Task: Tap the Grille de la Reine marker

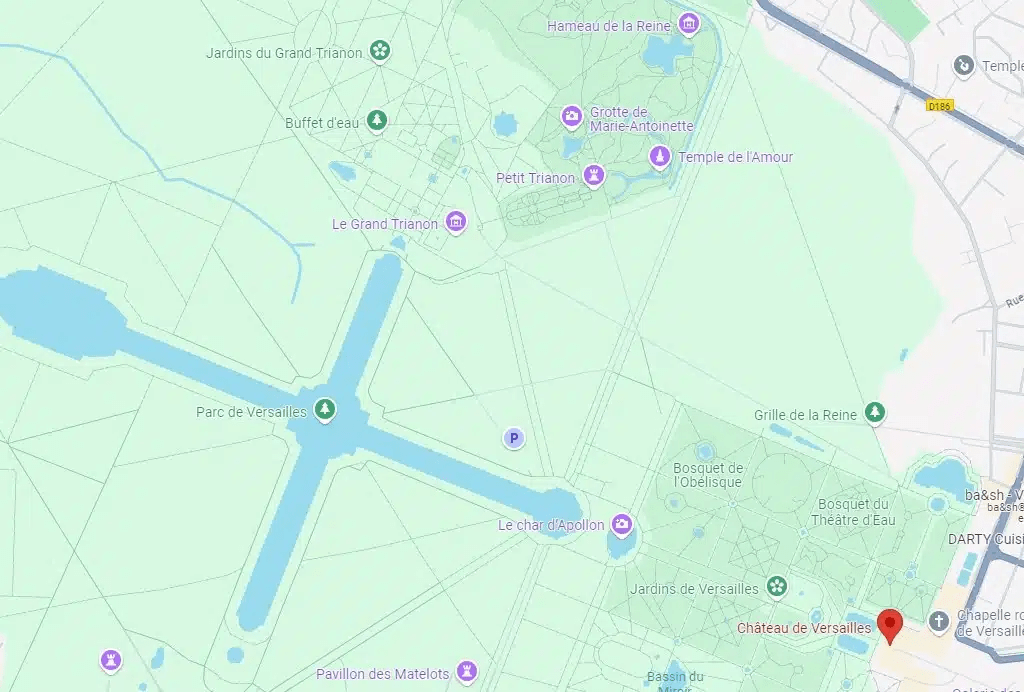Action: [876, 411]
